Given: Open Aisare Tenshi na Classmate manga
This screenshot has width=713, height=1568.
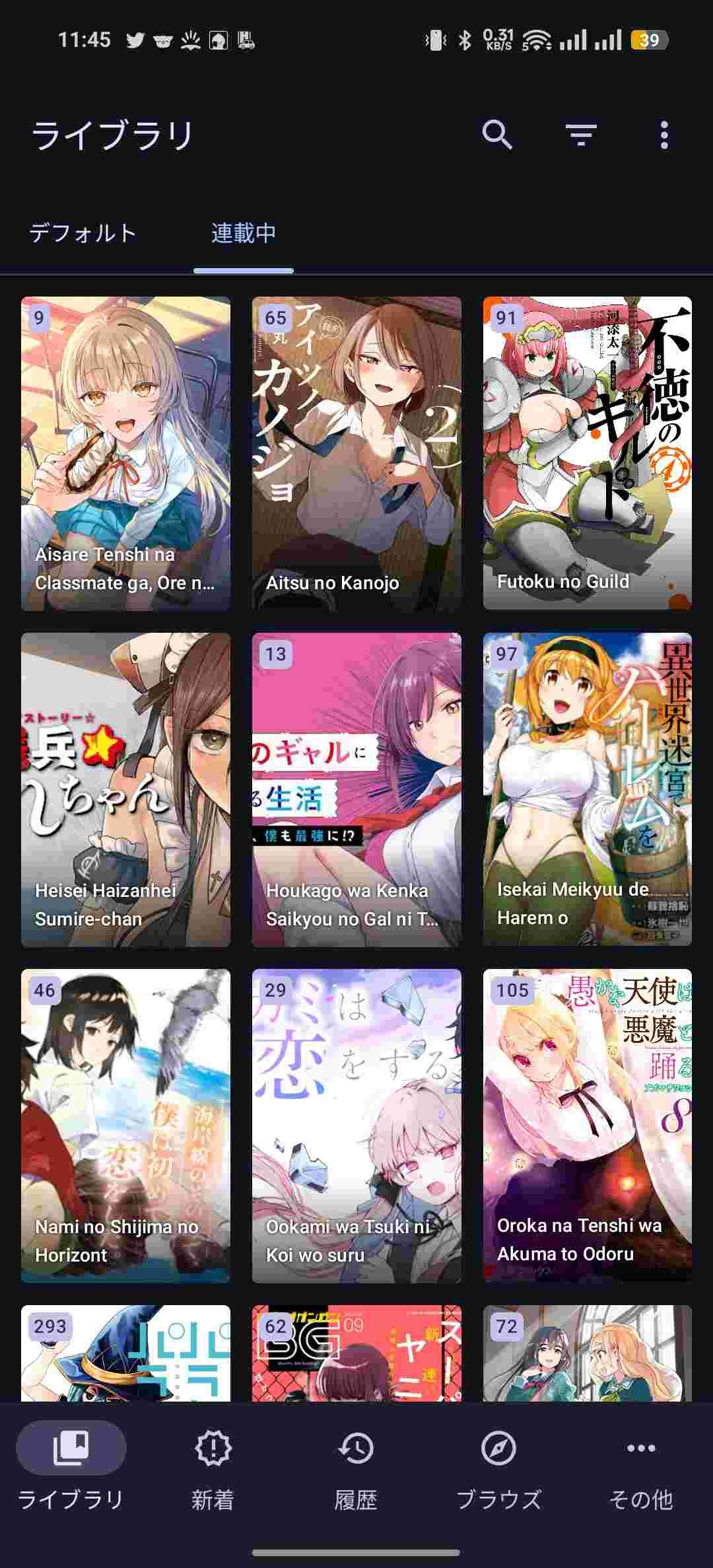Looking at the screenshot, I should click(x=125, y=453).
